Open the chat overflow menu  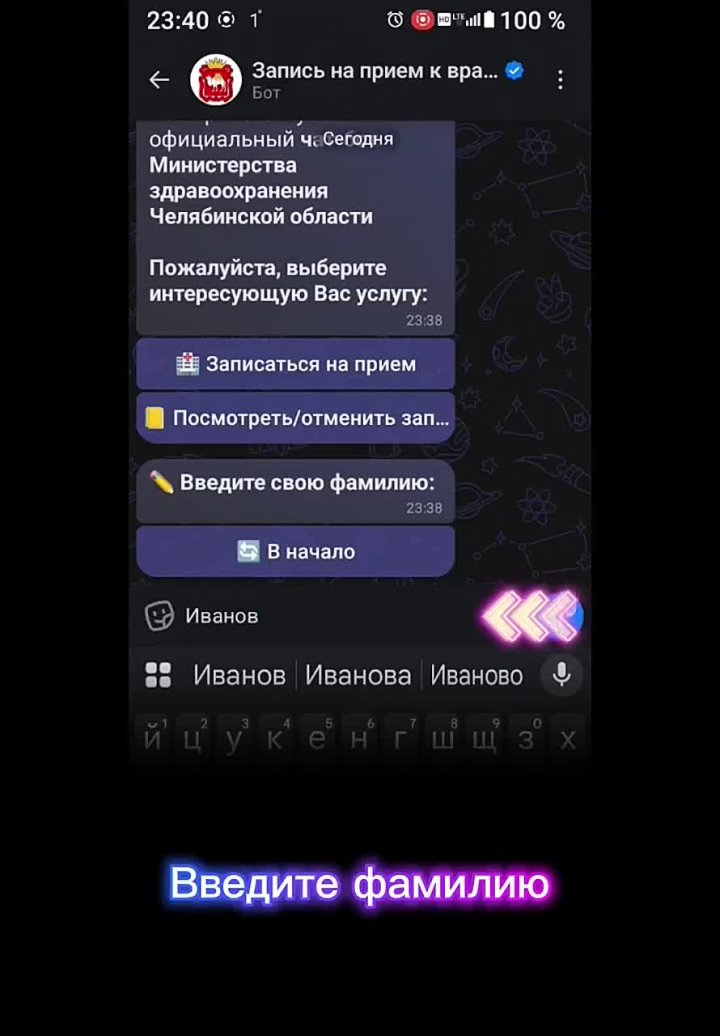(x=560, y=80)
